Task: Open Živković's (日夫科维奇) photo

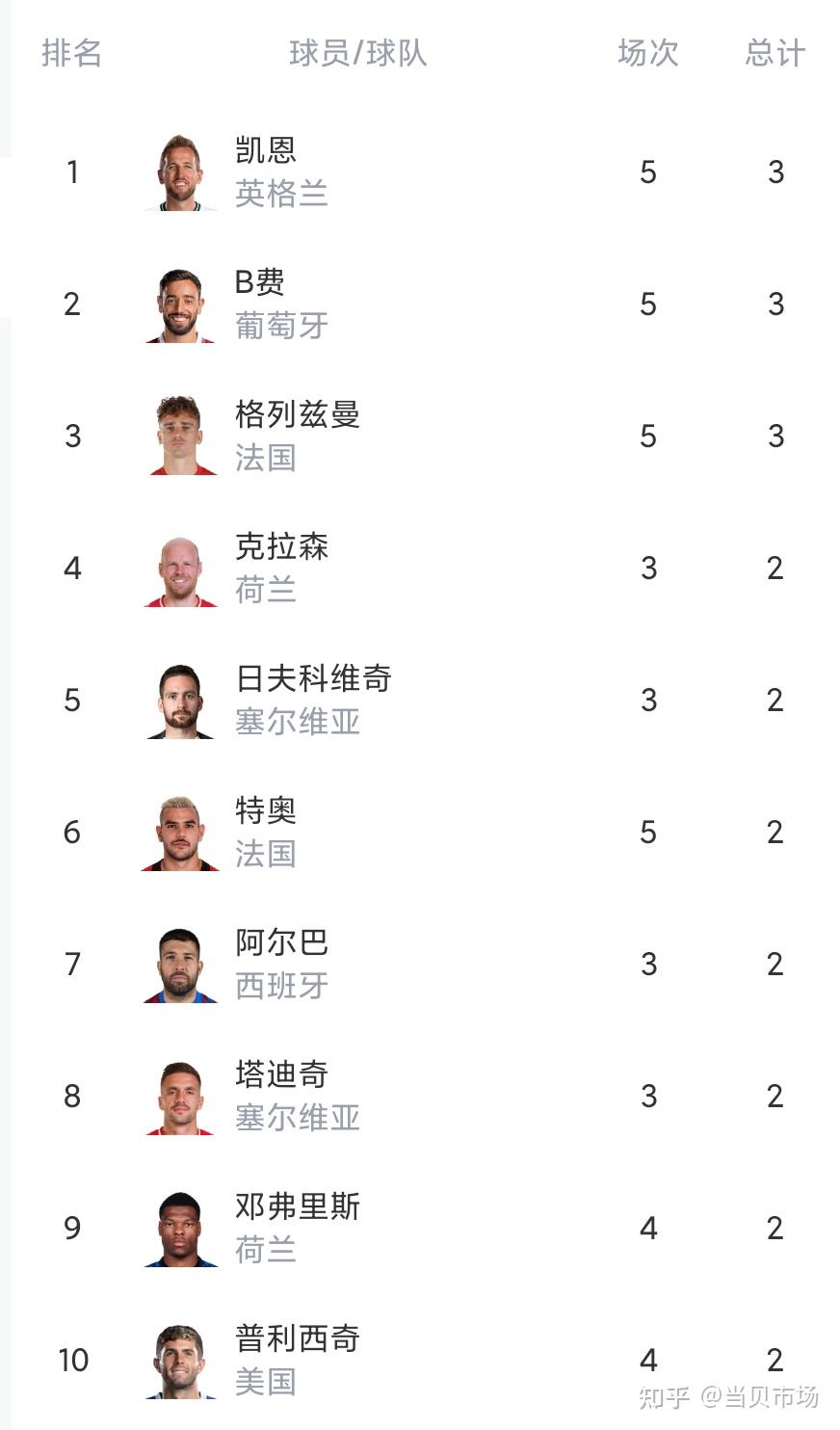Action: [x=178, y=700]
